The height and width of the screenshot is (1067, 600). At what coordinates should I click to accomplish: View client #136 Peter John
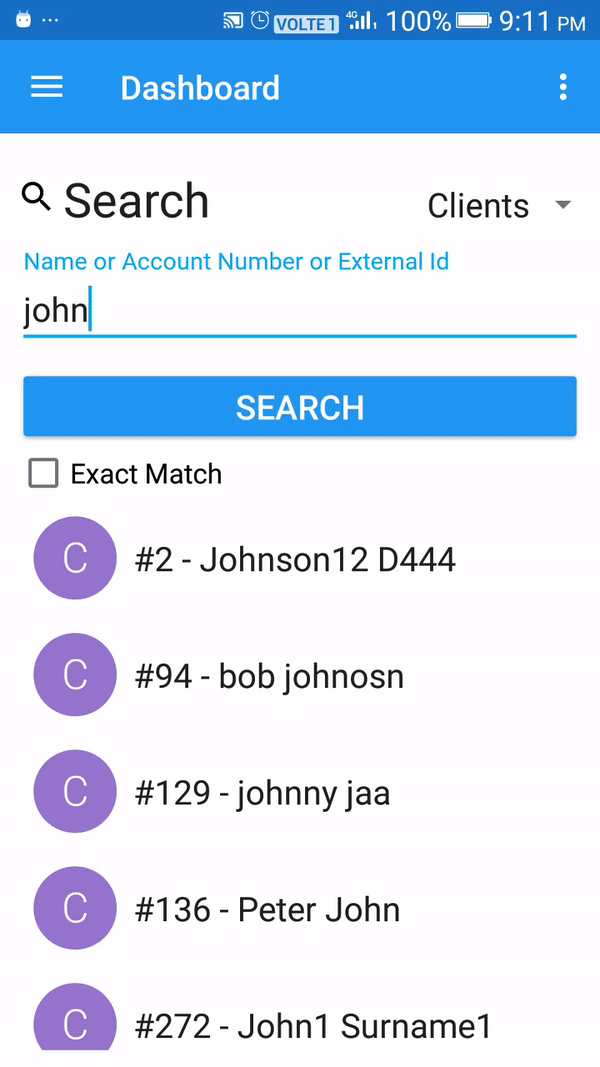pos(267,910)
